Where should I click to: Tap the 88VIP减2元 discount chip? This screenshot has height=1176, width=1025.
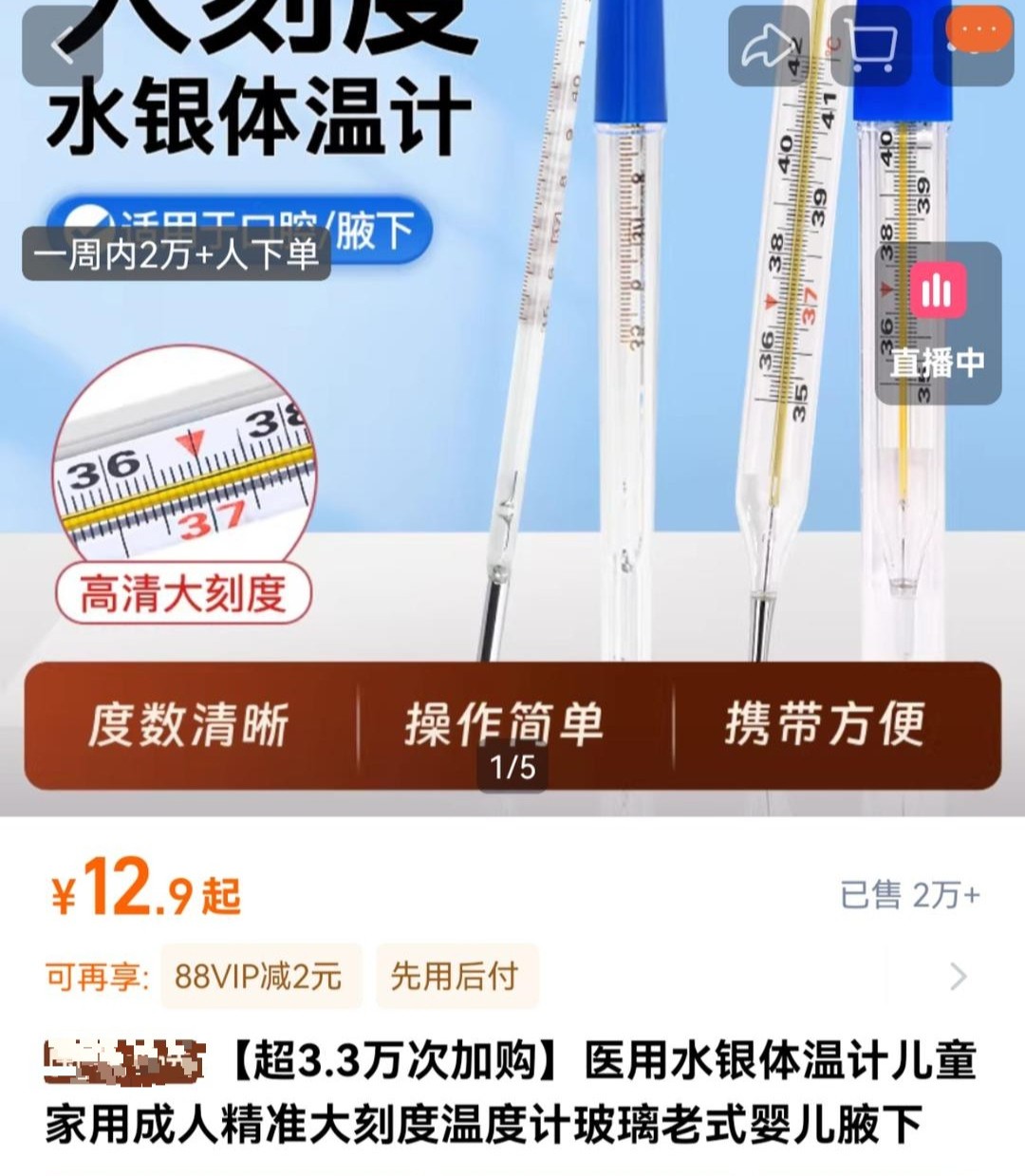(x=258, y=976)
